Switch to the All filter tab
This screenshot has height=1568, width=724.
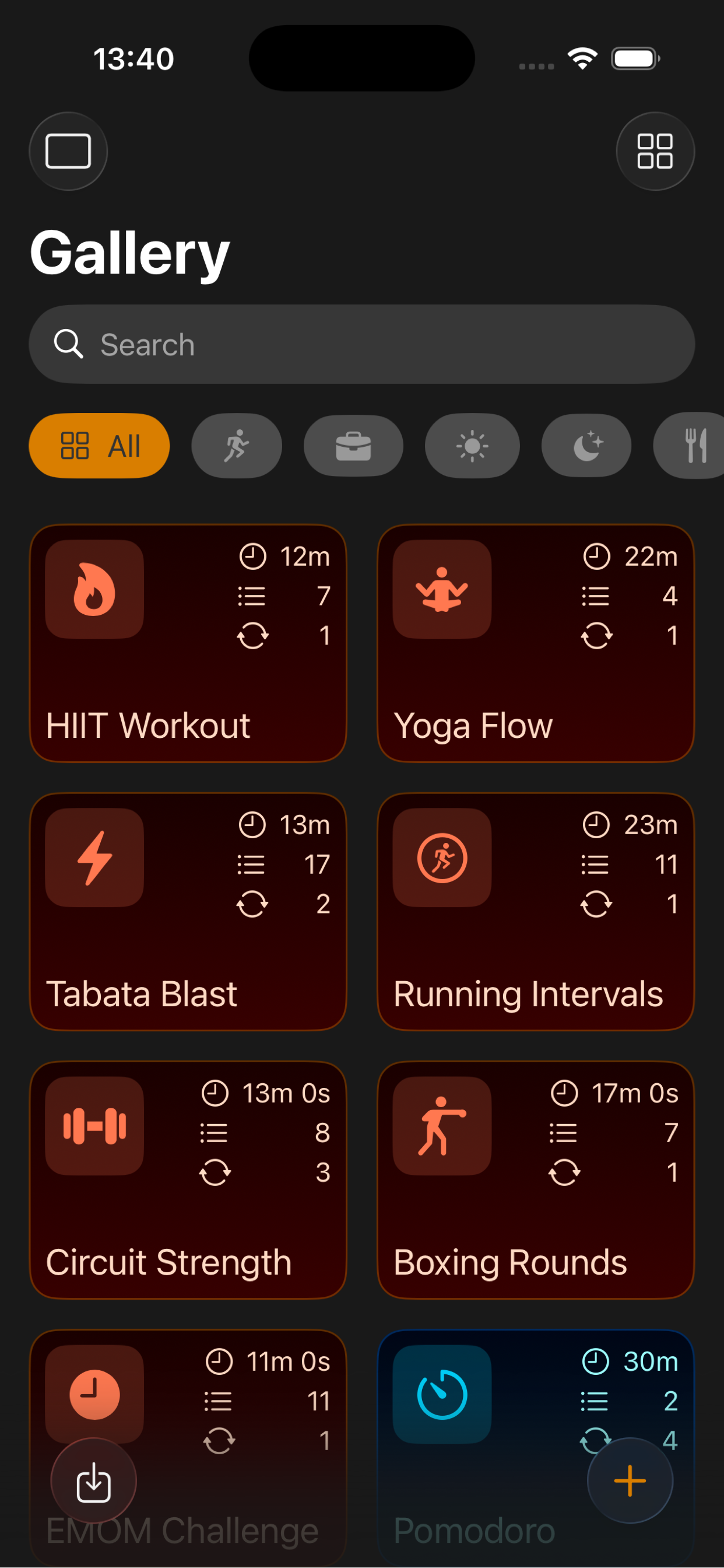pos(99,445)
